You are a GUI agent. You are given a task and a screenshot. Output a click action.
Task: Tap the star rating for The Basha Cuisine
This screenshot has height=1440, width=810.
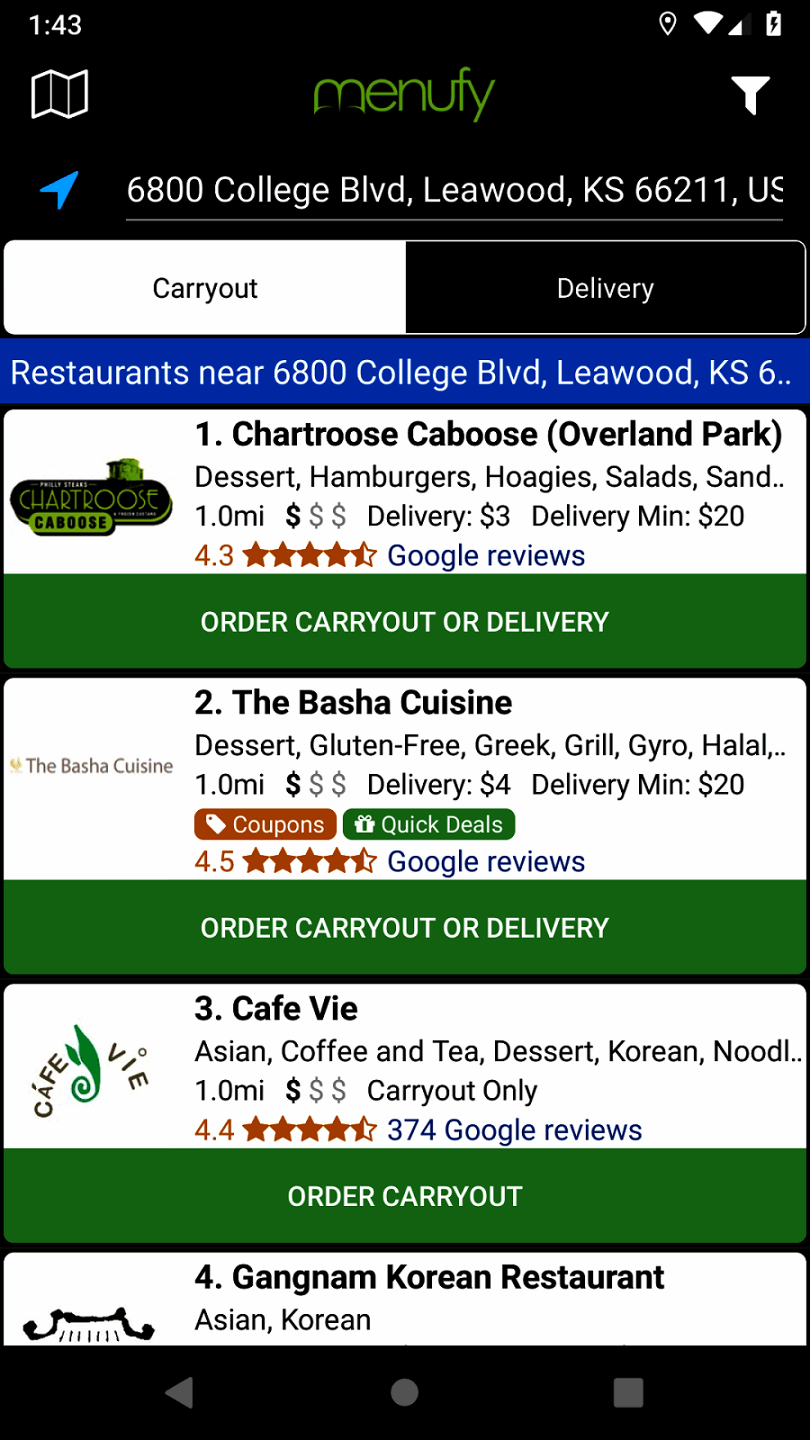coord(310,860)
